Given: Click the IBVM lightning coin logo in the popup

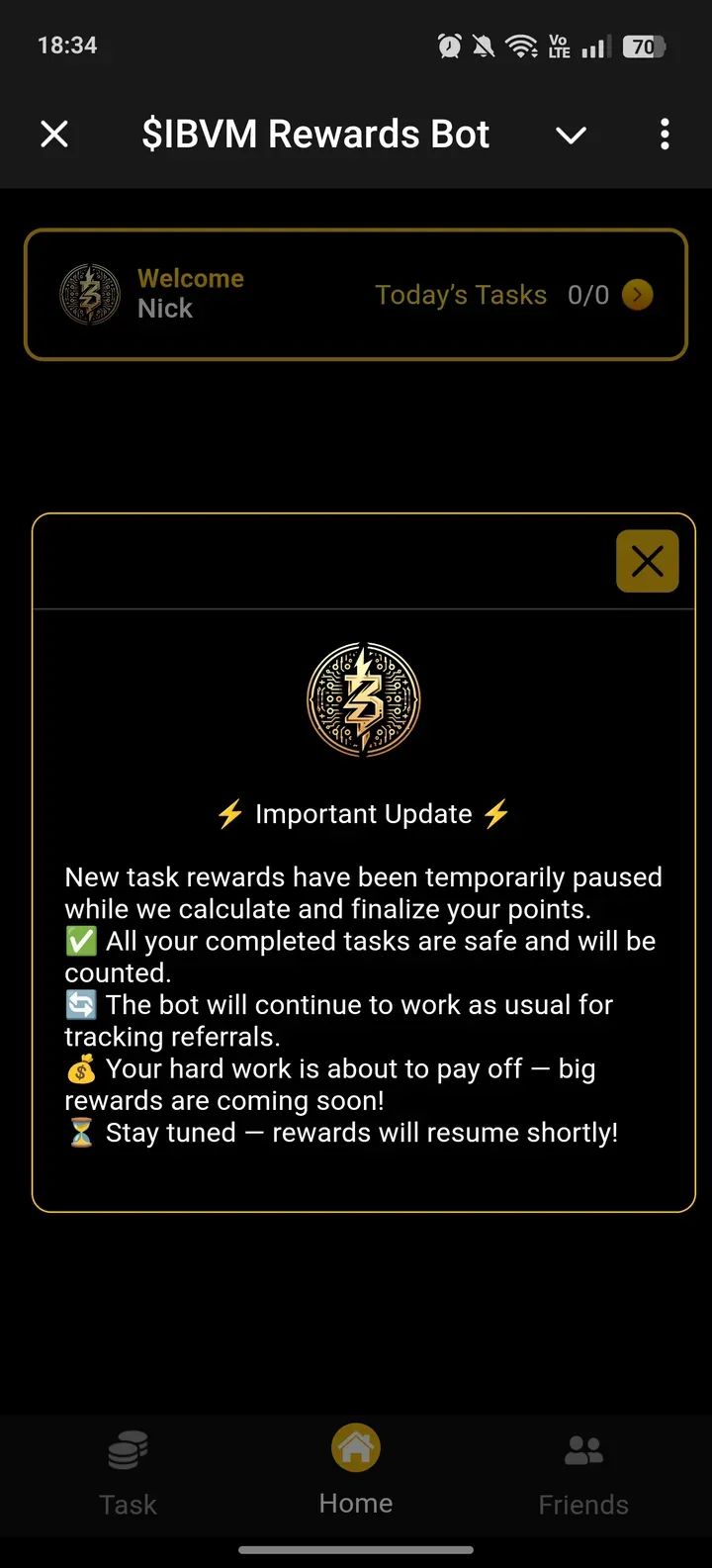Looking at the screenshot, I should (x=362, y=699).
